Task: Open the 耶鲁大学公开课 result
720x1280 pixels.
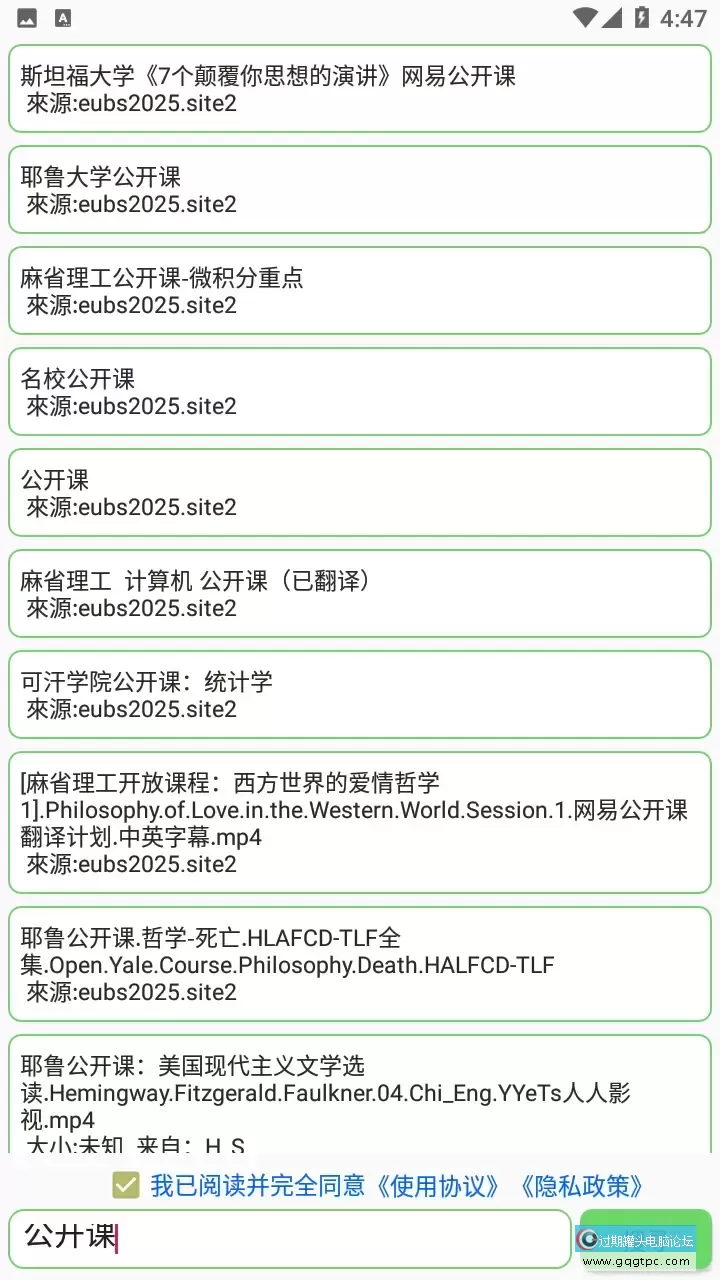Action: pyautogui.click(x=360, y=189)
